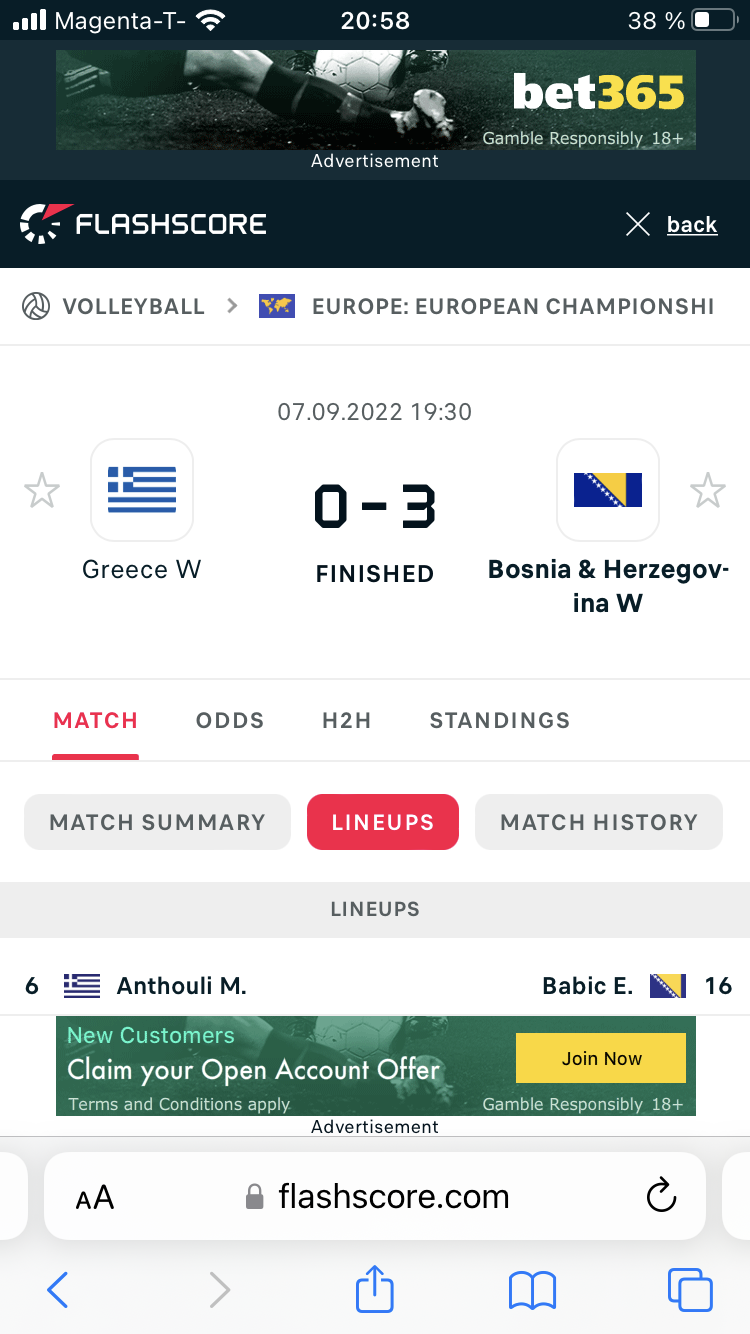Open player Anthouli M.

click(x=182, y=986)
